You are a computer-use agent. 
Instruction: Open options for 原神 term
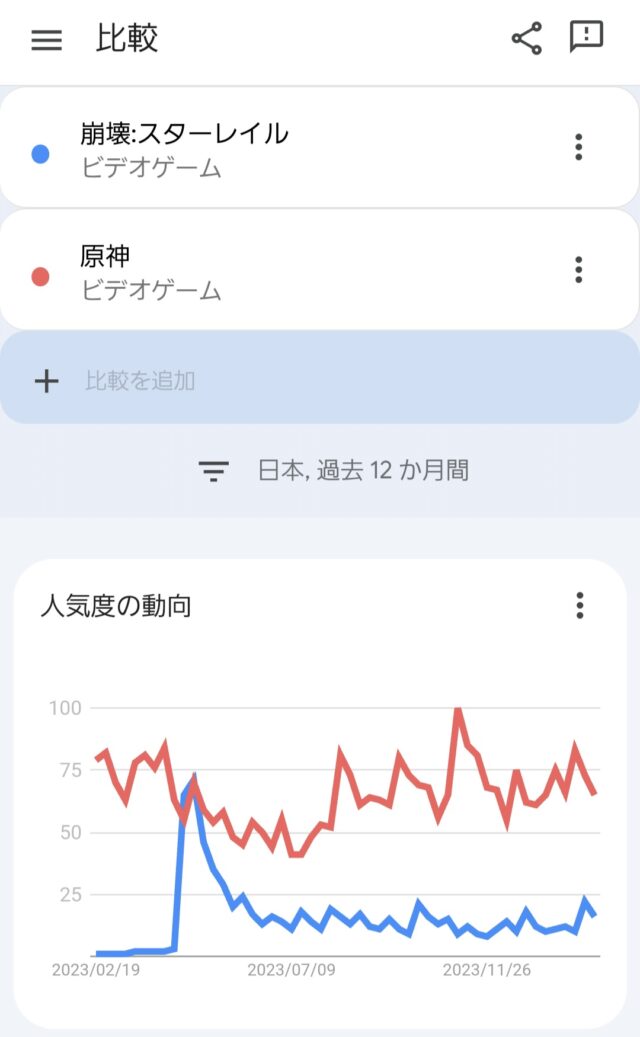(x=578, y=269)
